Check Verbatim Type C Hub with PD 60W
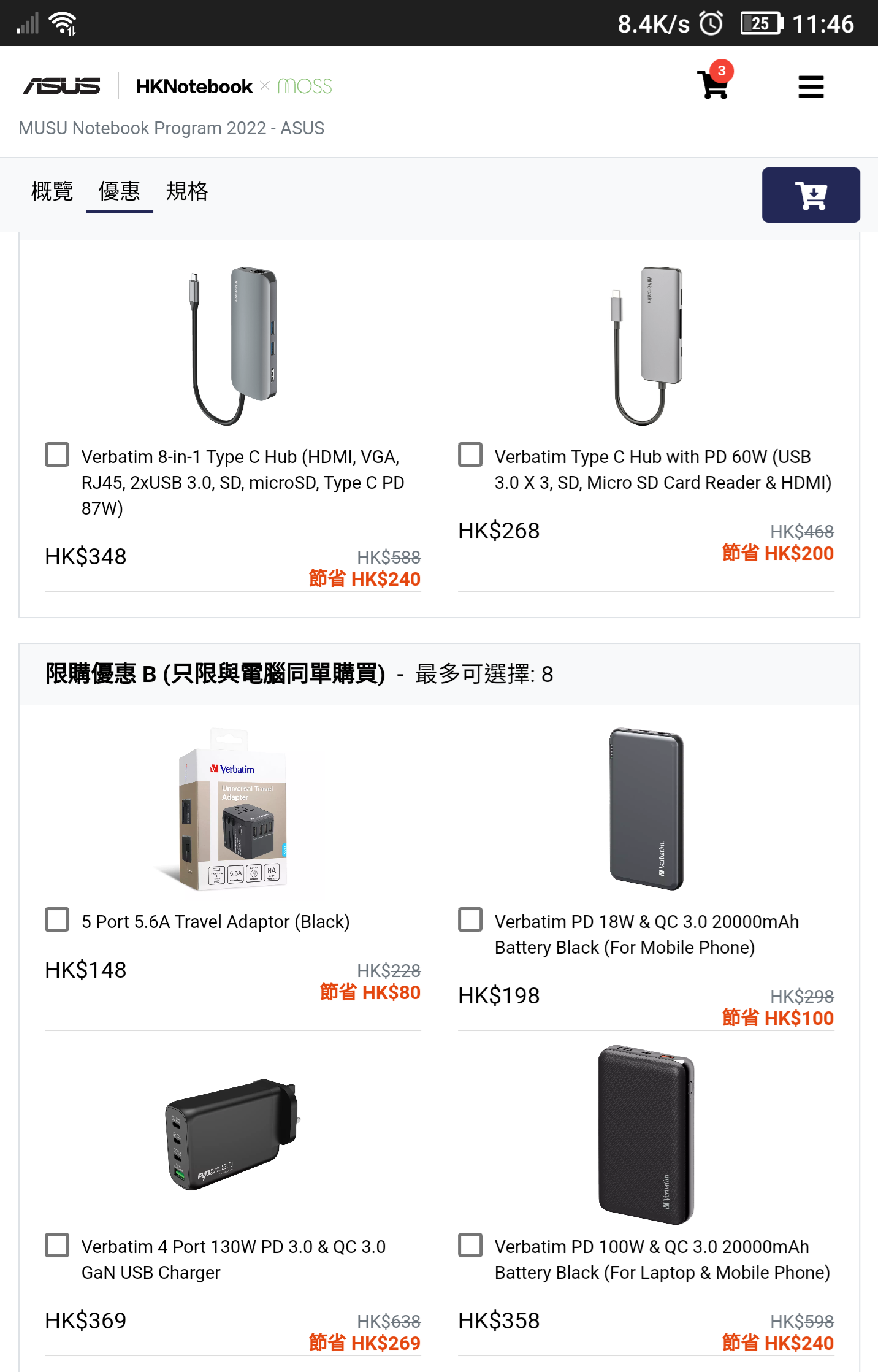 click(x=470, y=455)
